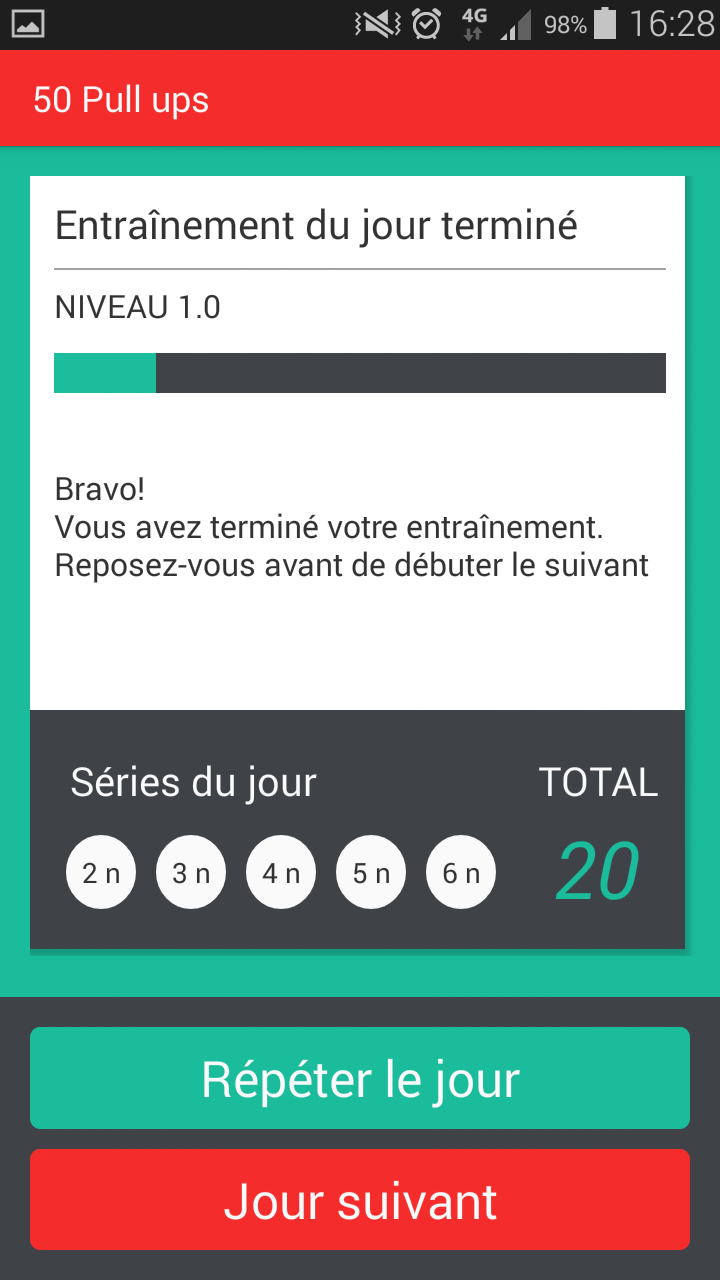Select the '3 n' series circle
720x1280 pixels.
pyautogui.click(x=190, y=871)
